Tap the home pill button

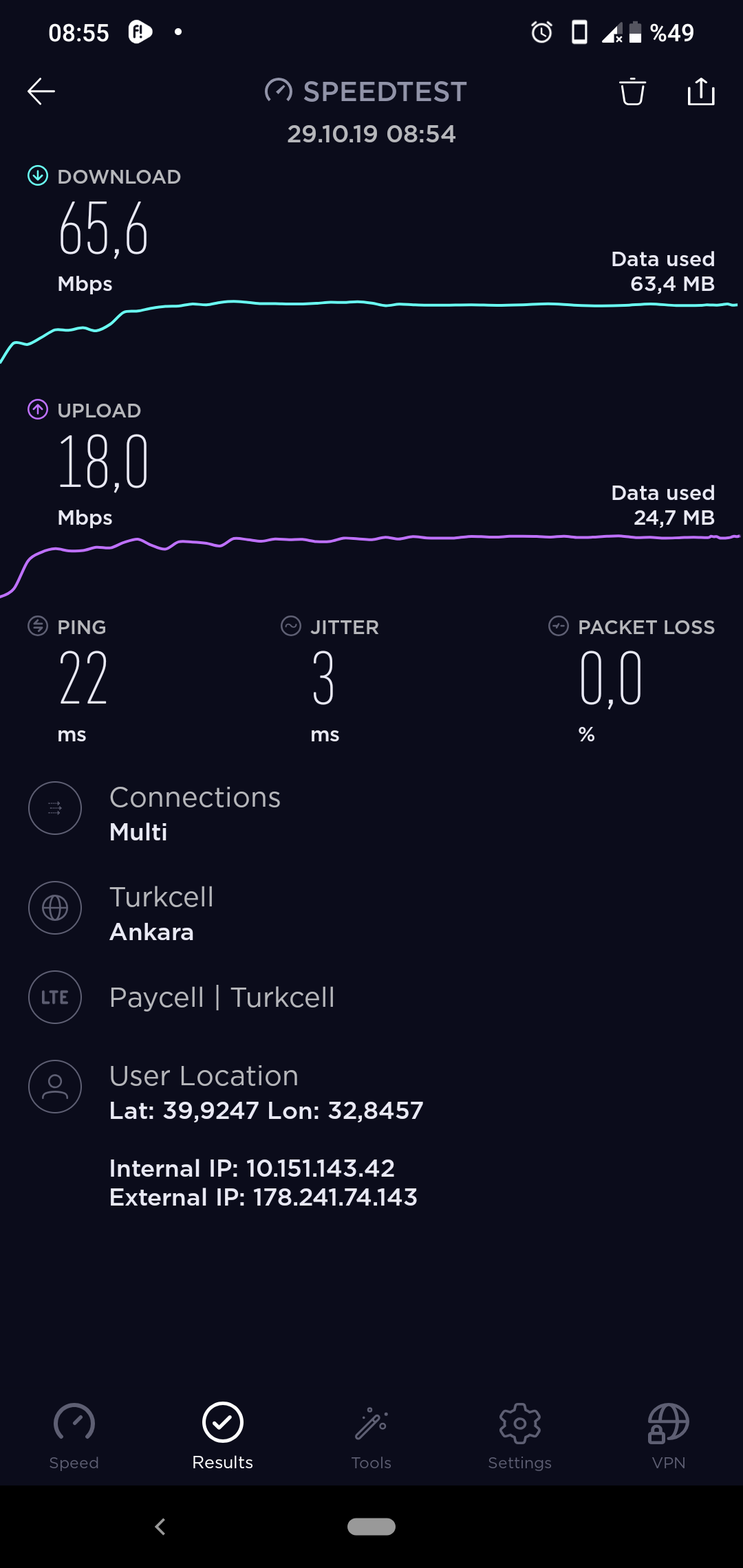click(x=371, y=1527)
